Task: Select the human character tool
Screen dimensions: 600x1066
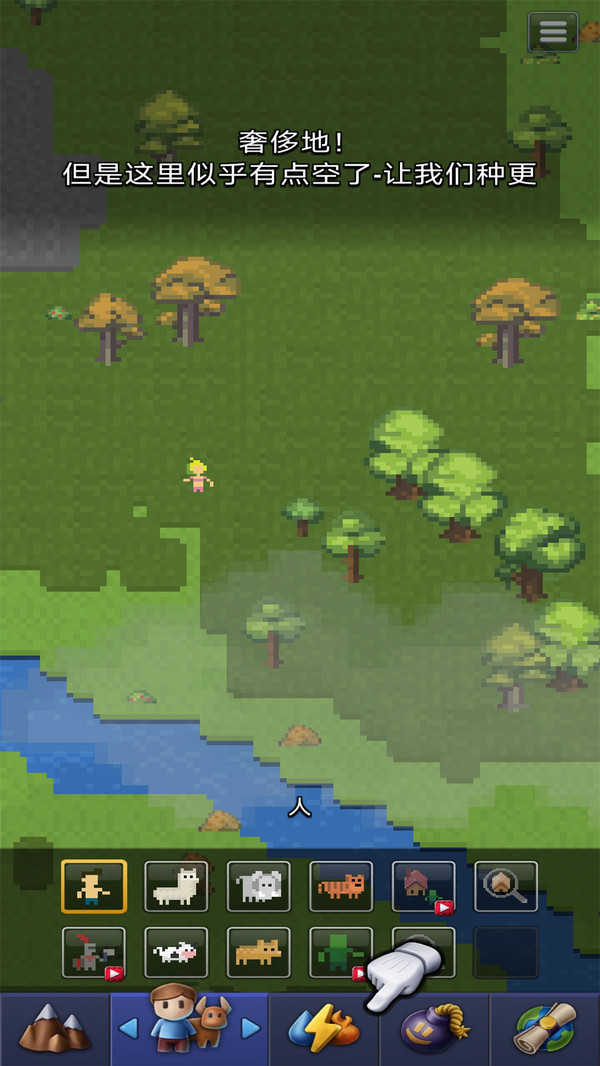Action: 94,886
